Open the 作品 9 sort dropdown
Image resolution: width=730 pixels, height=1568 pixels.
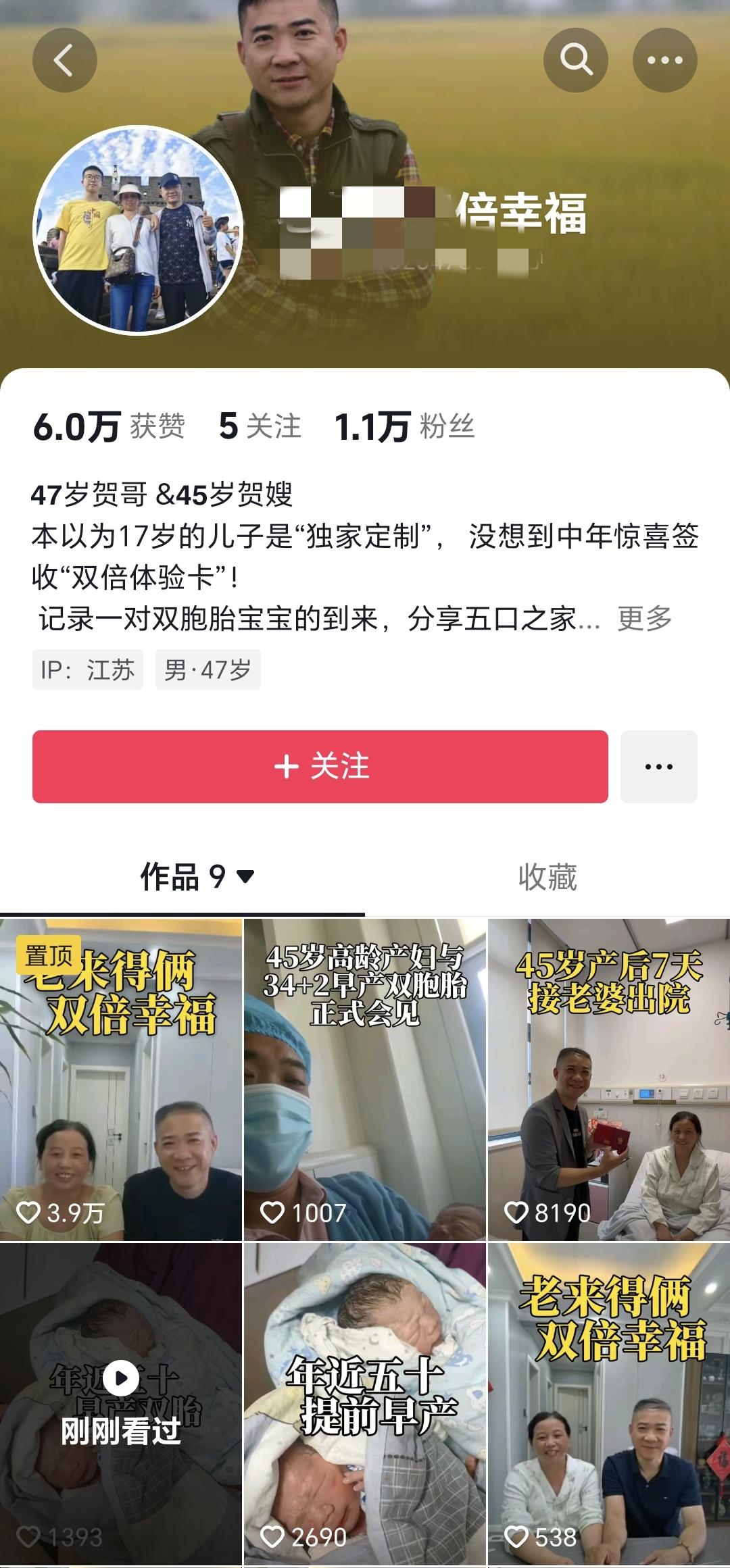245,877
